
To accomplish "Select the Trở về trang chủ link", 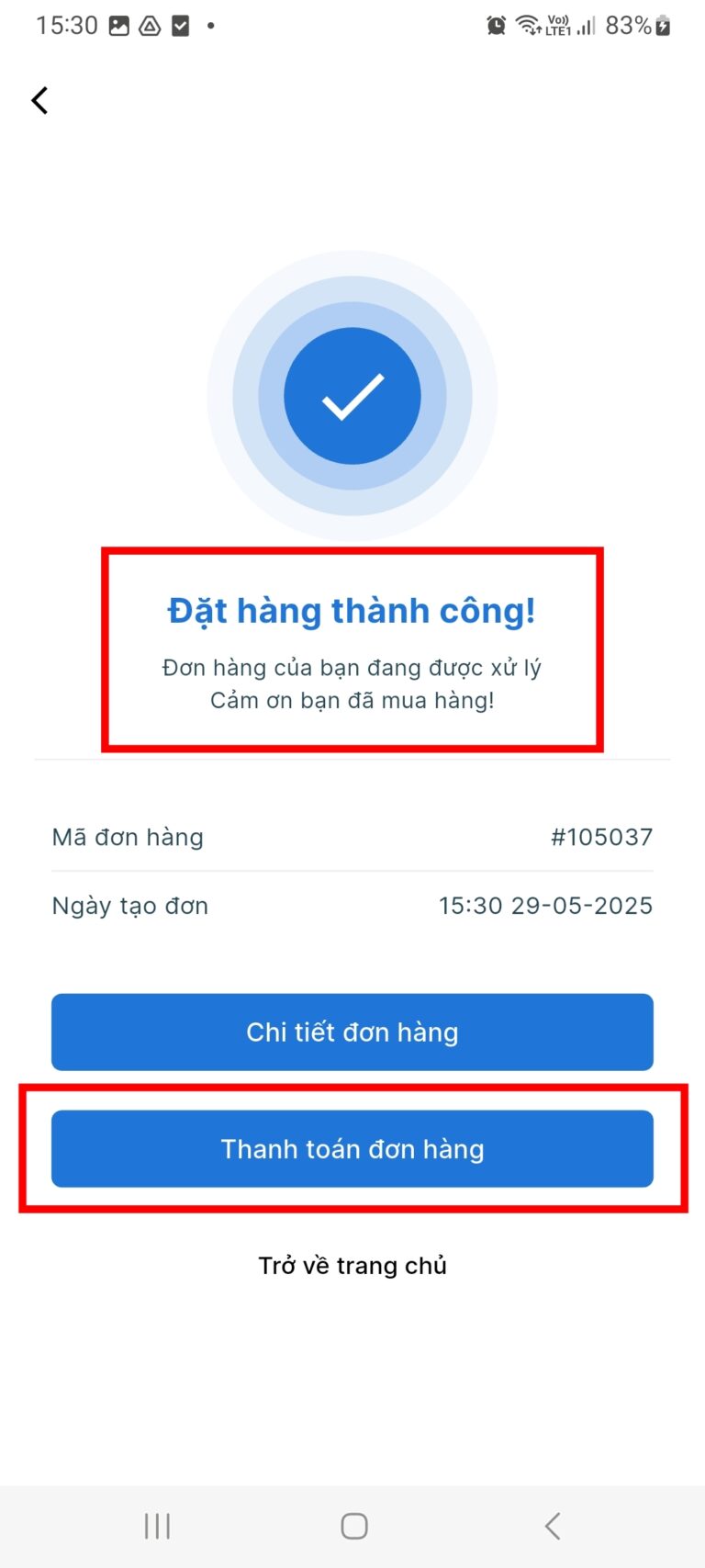I will coord(352,1265).
